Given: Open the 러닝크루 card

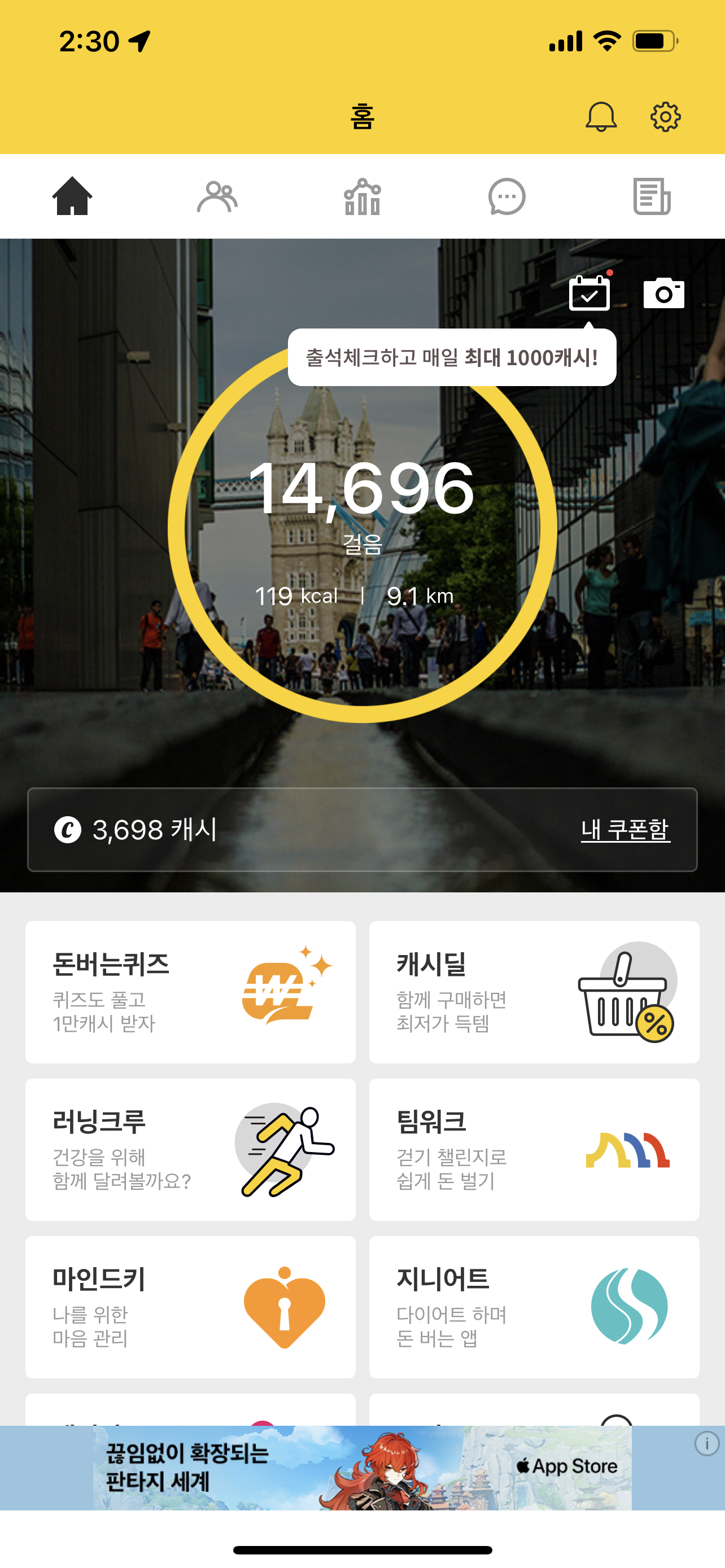Looking at the screenshot, I should point(190,1149).
